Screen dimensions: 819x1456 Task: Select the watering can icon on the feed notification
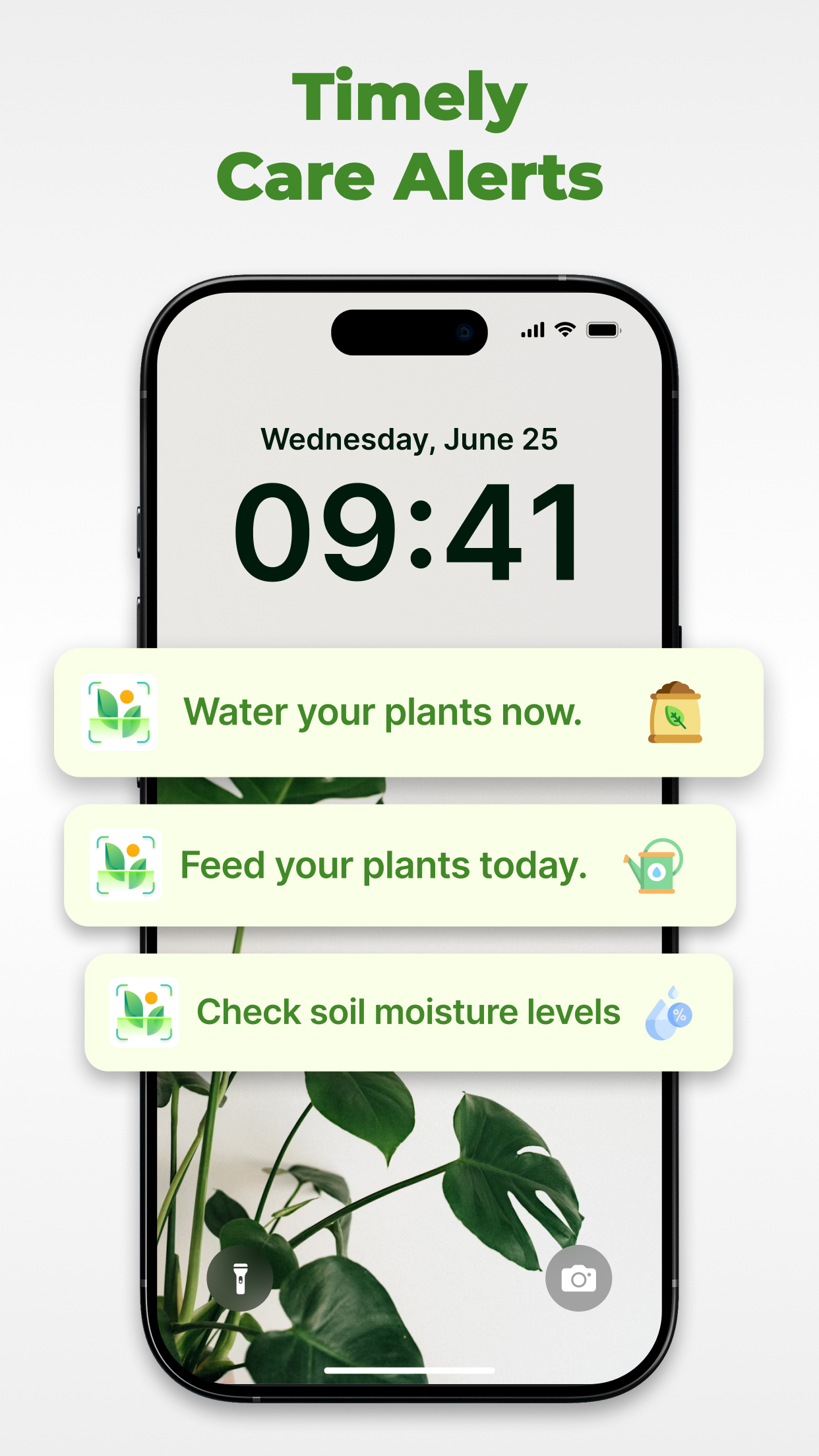click(655, 866)
